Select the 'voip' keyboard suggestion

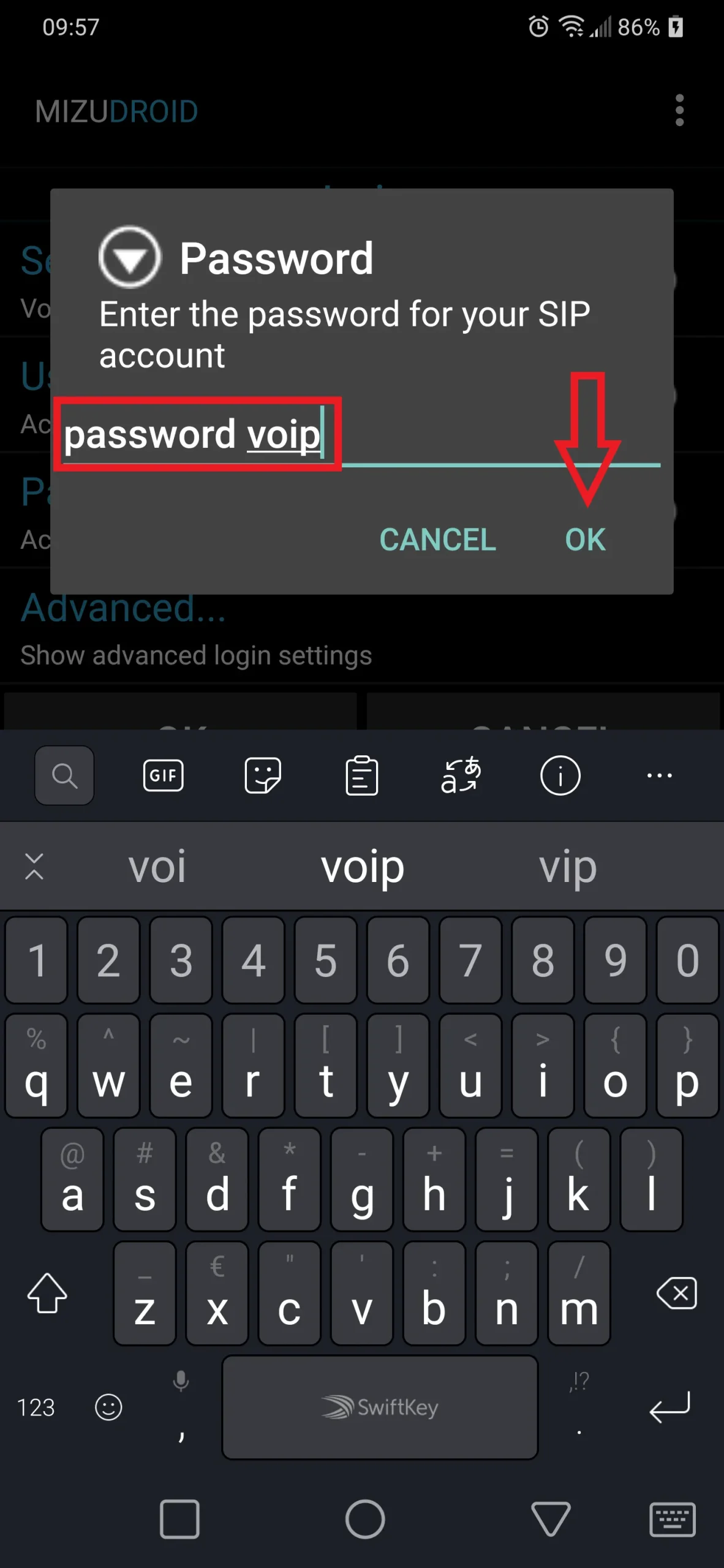[363, 867]
